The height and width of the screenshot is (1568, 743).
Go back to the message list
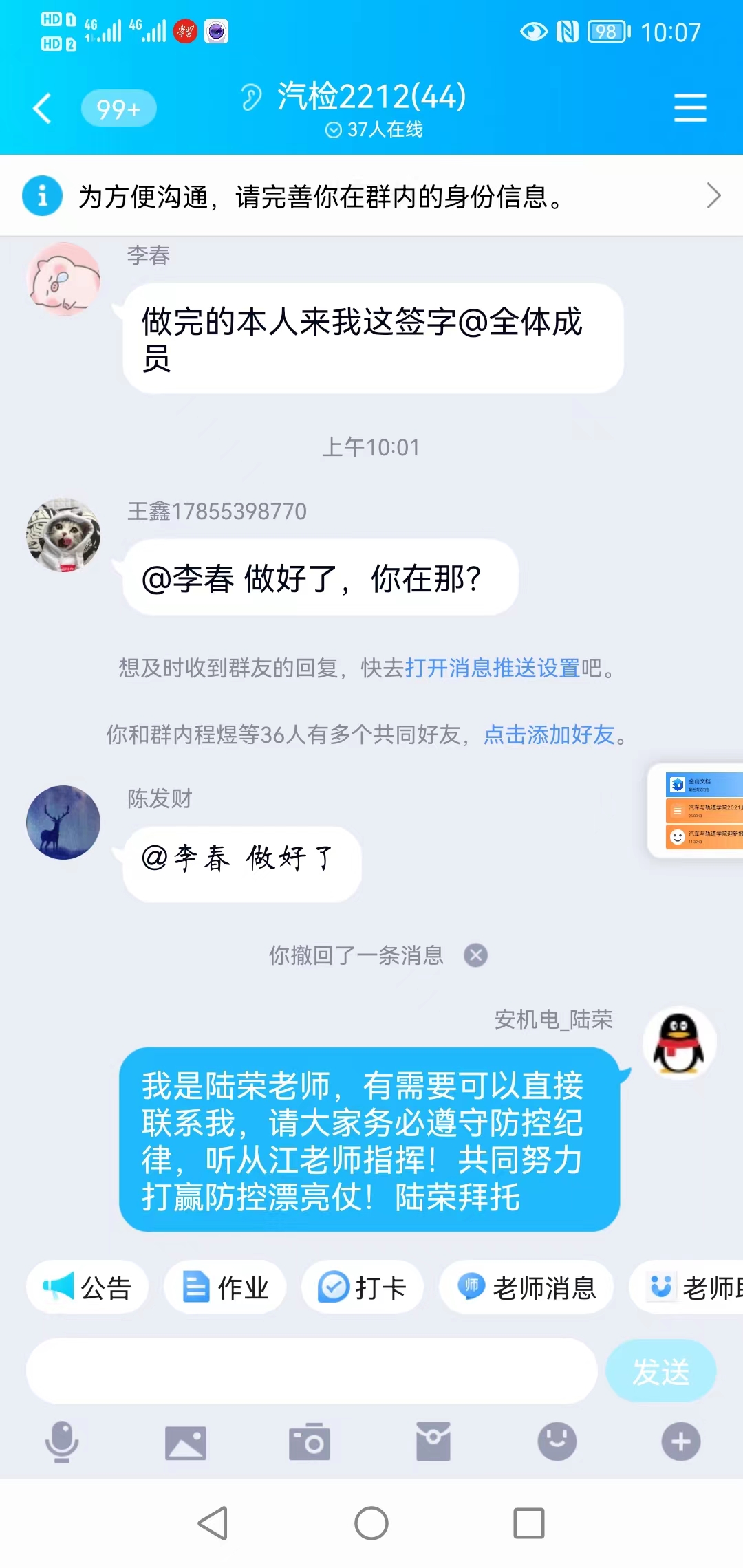(x=43, y=109)
